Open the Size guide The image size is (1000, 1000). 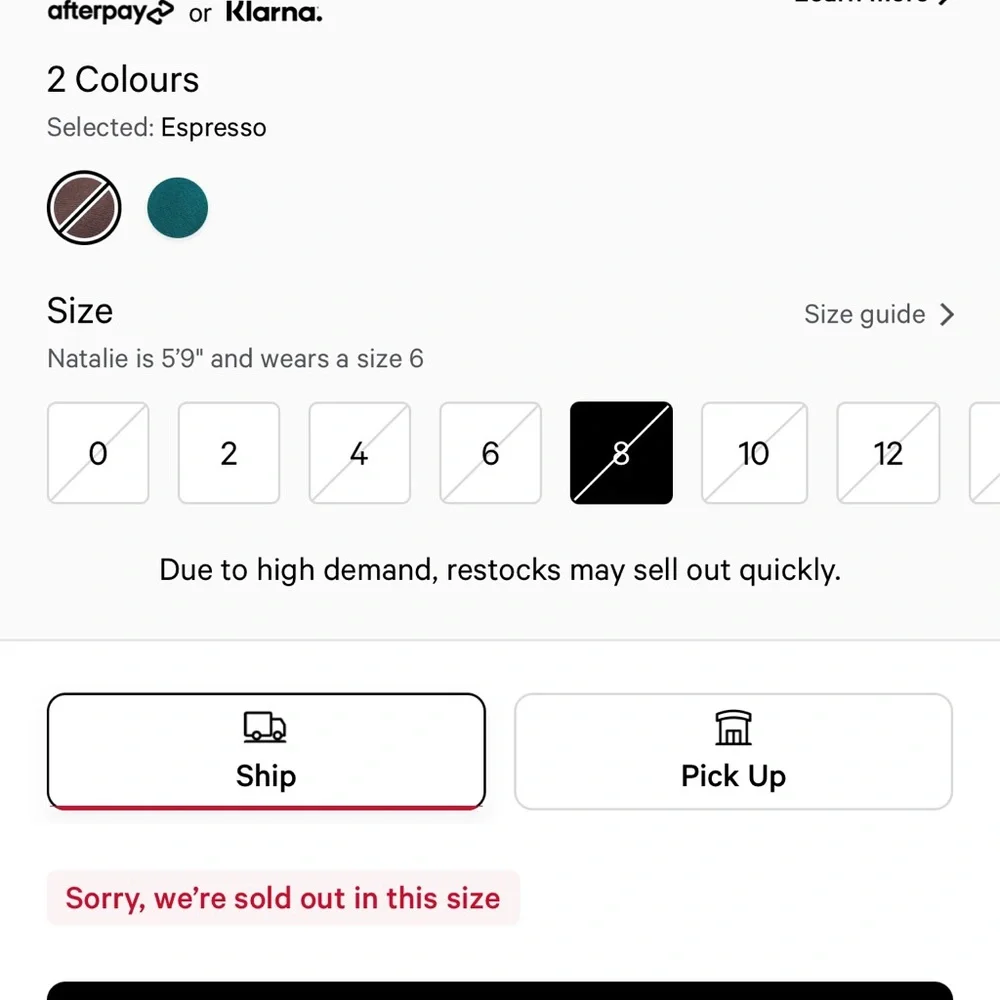[x=879, y=315]
